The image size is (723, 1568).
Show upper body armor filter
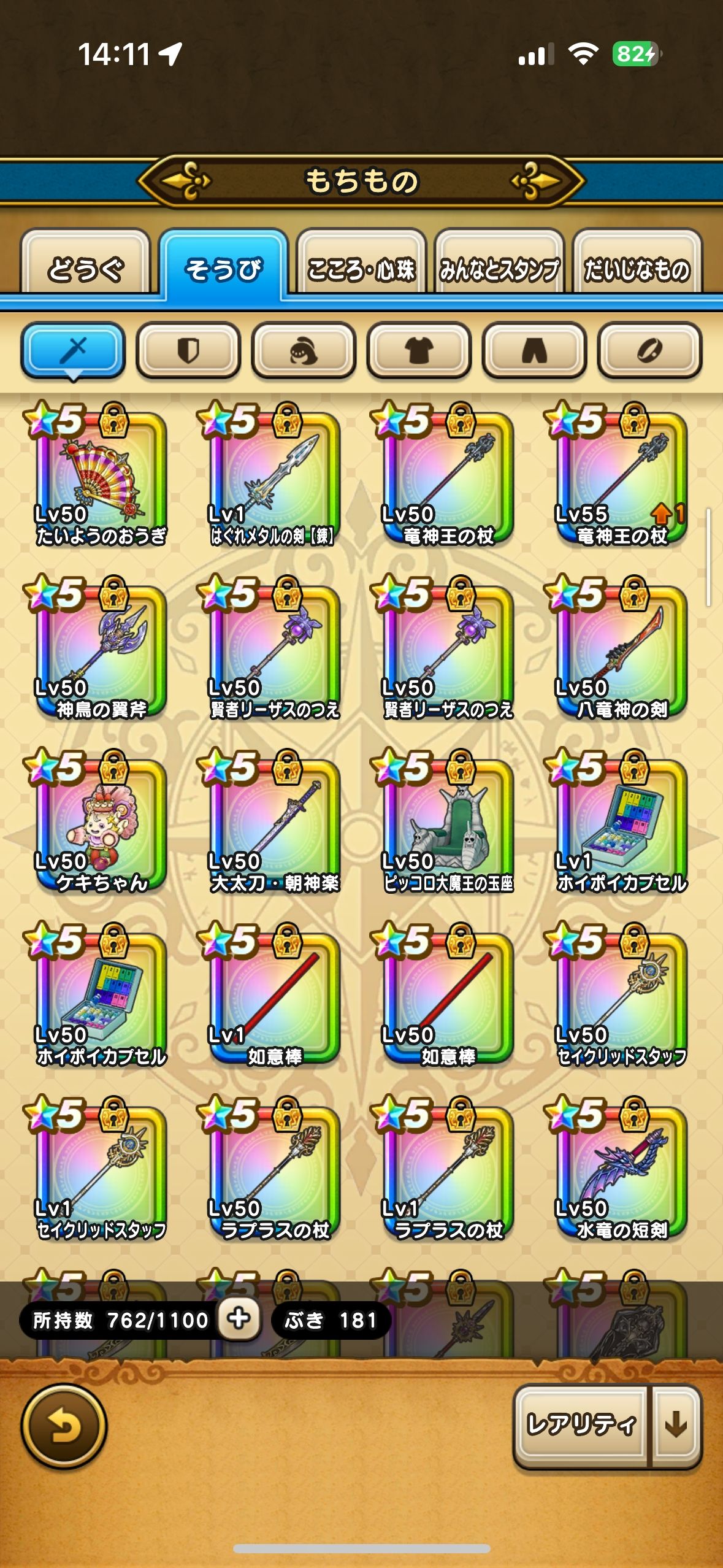[419, 351]
